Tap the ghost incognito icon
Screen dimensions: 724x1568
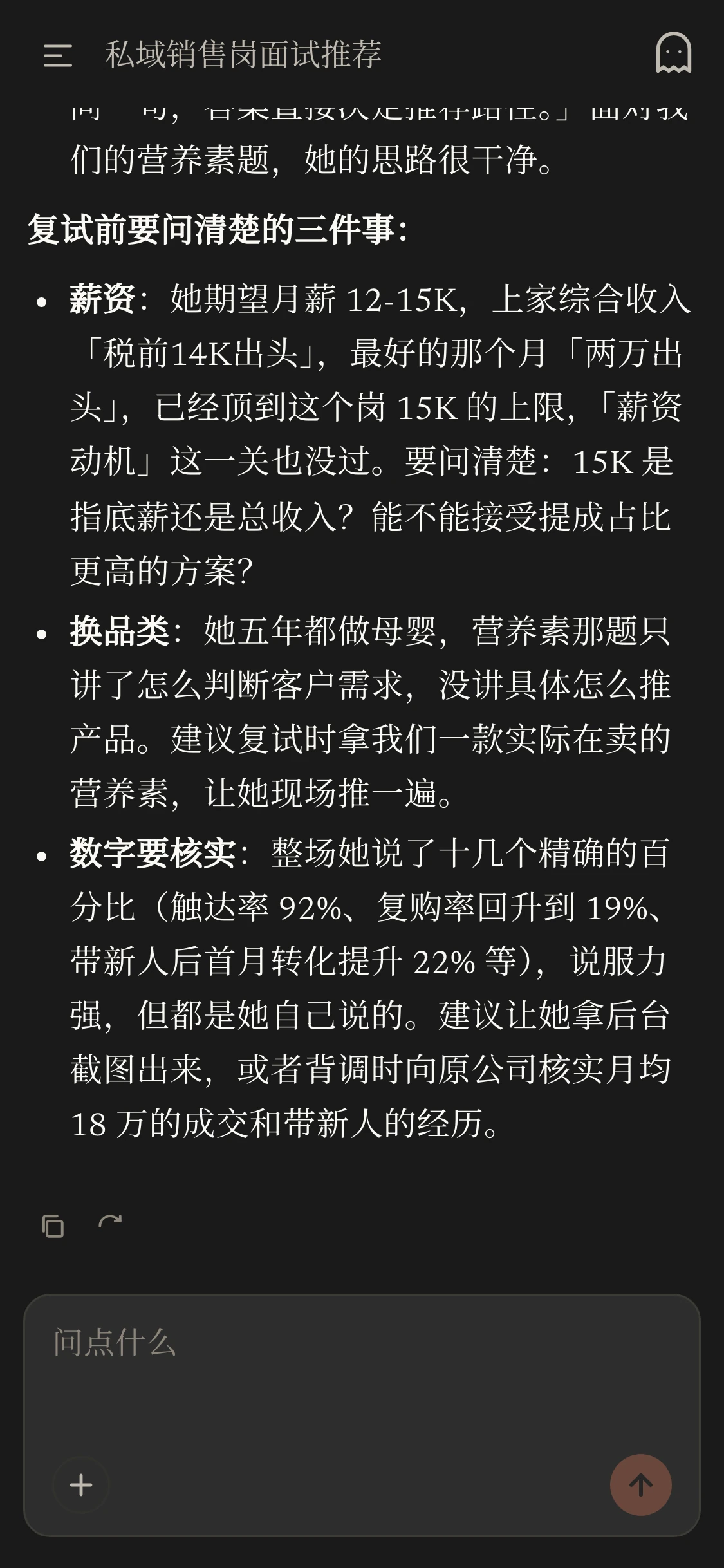click(x=673, y=53)
